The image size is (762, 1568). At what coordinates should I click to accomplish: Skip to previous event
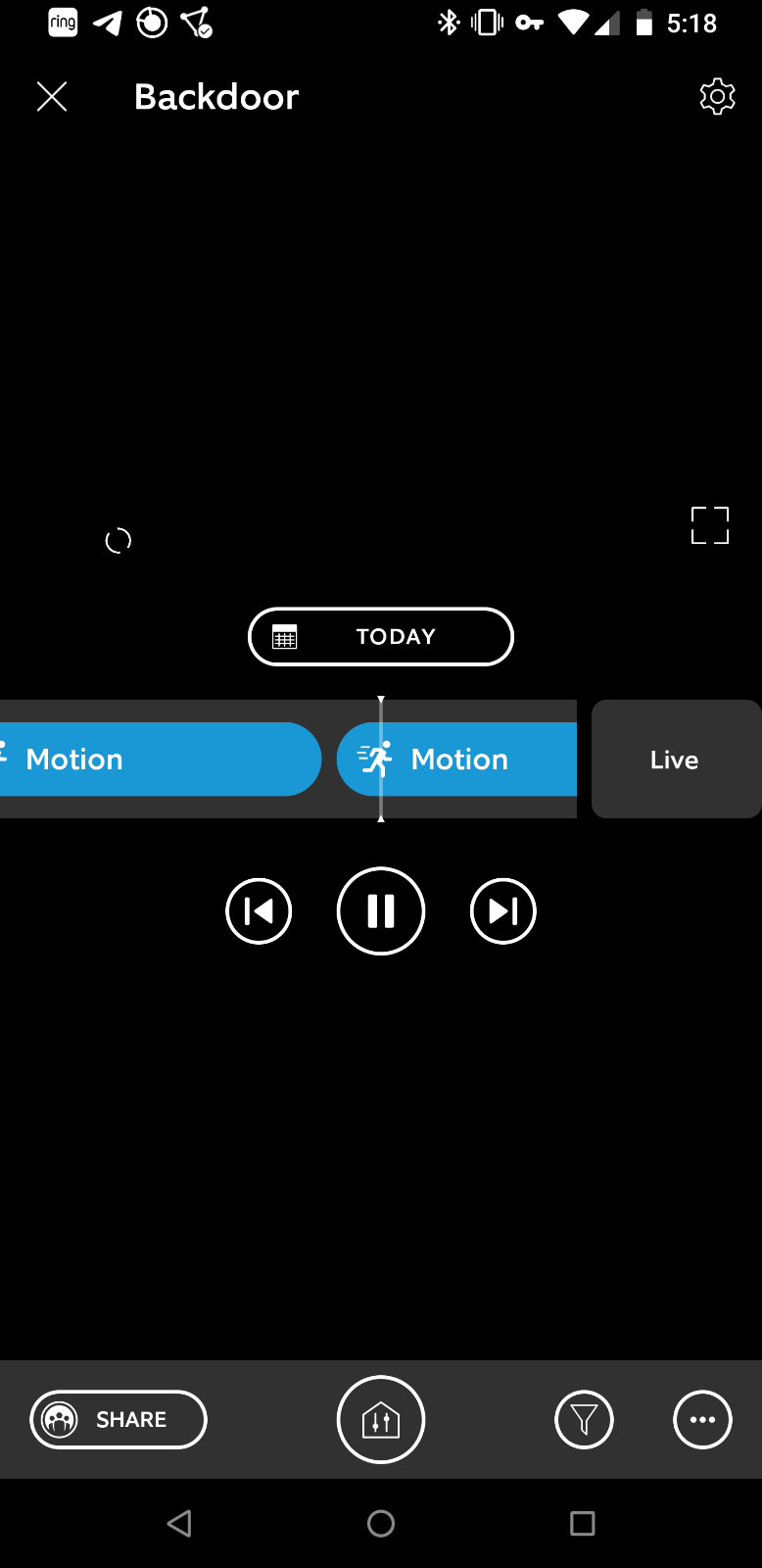[x=259, y=911]
